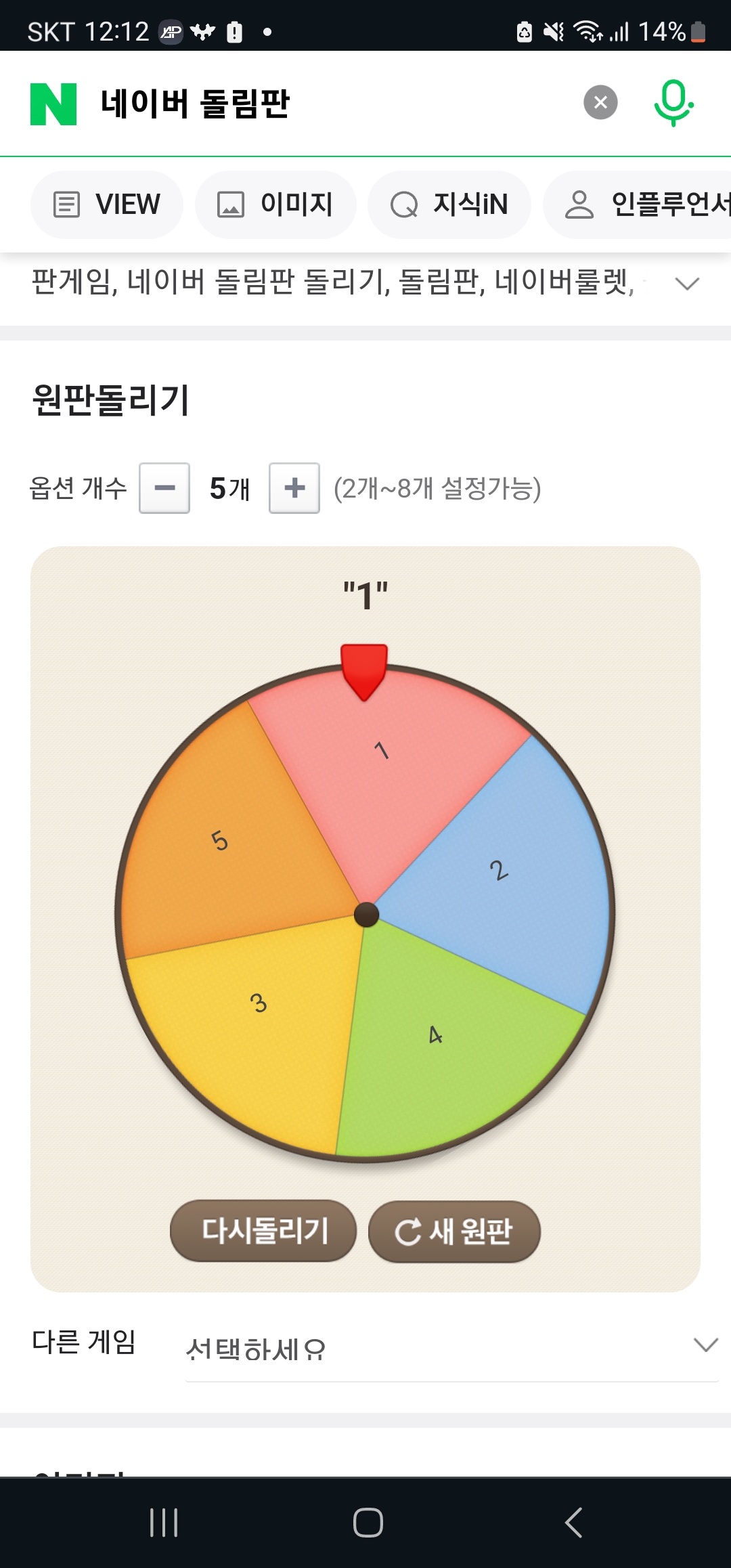Switch to the 이미지 tab
Screen dimensions: 731x1568
(276, 204)
